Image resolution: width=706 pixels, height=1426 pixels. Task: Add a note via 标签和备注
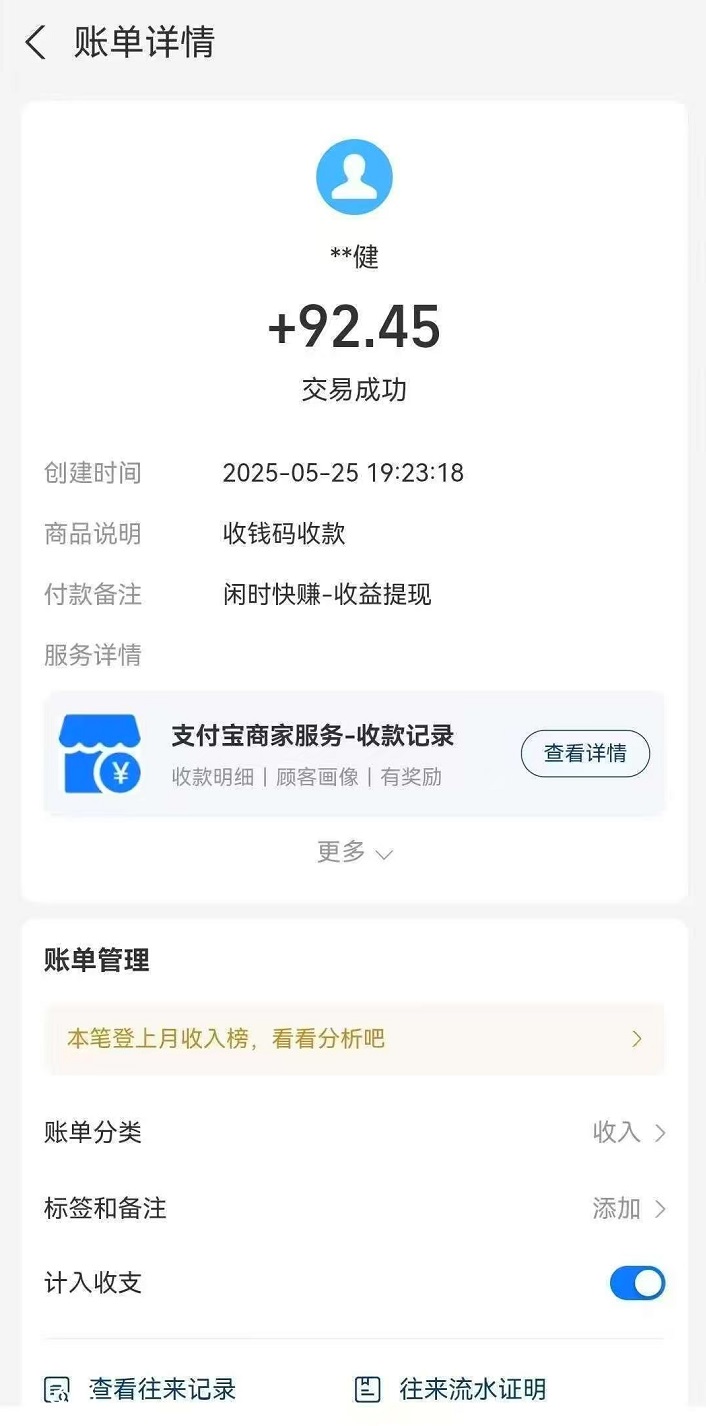point(354,1208)
